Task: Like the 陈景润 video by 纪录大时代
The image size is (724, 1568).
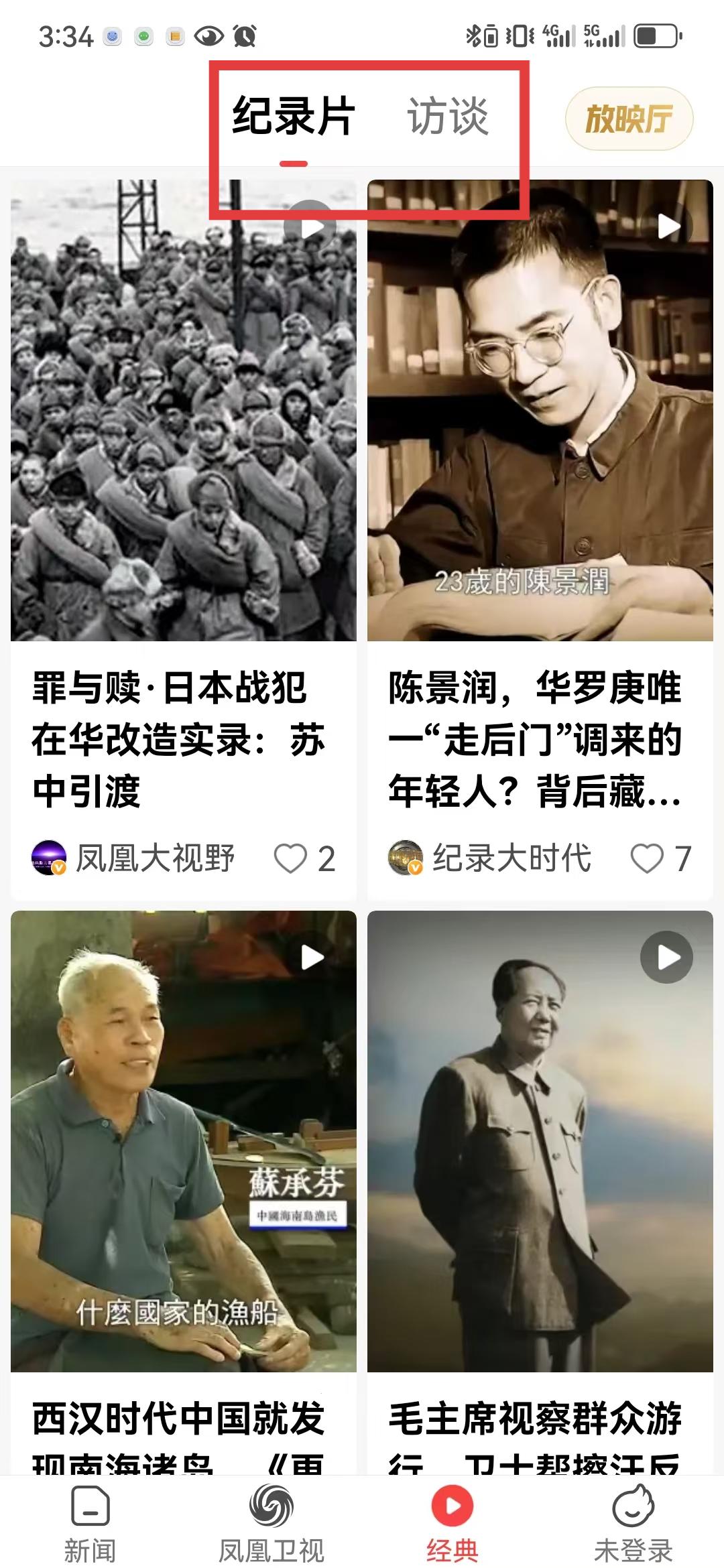Action: click(648, 858)
